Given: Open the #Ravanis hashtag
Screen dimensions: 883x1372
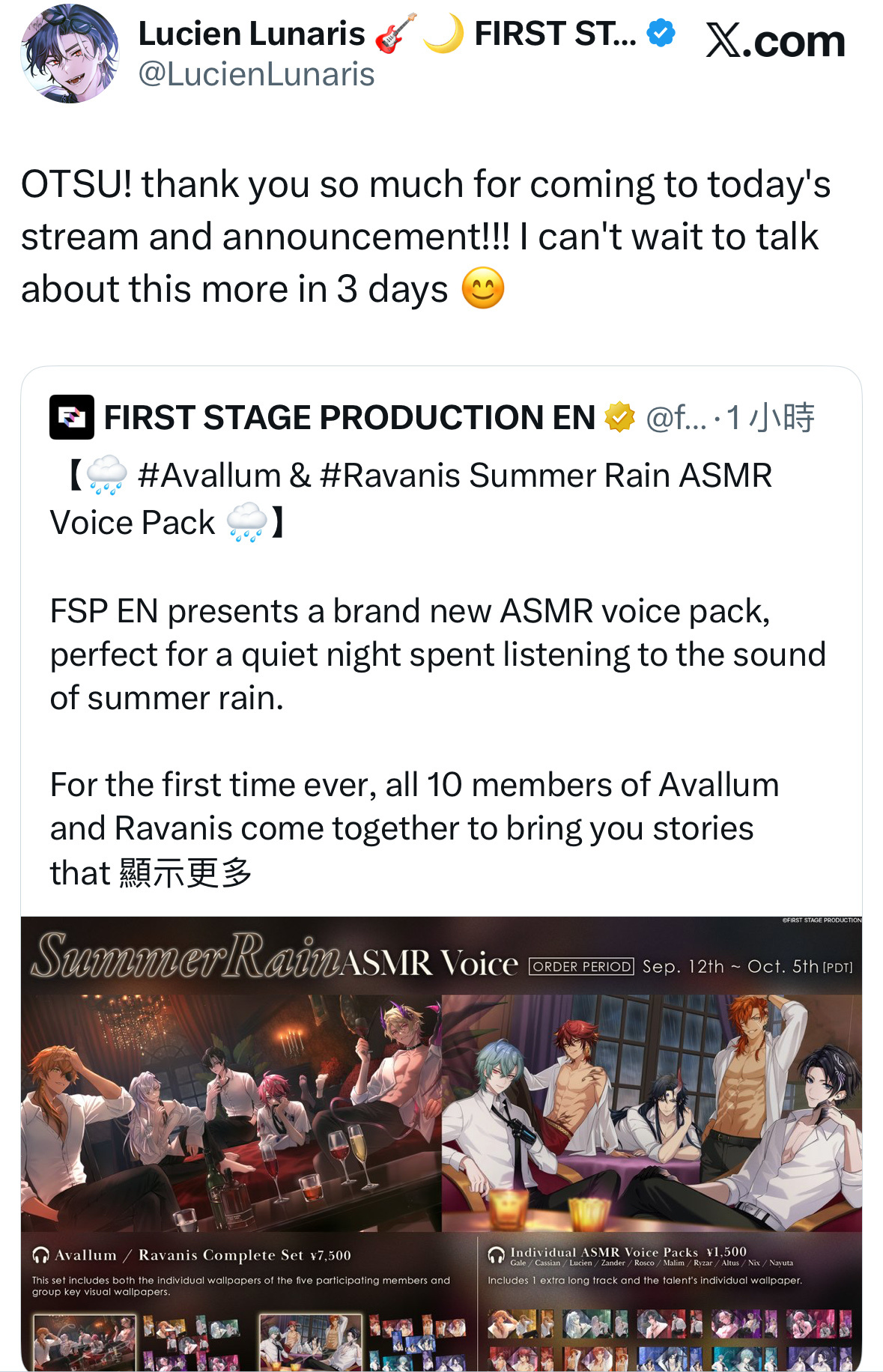Looking at the screenshot, I should 389,476.
